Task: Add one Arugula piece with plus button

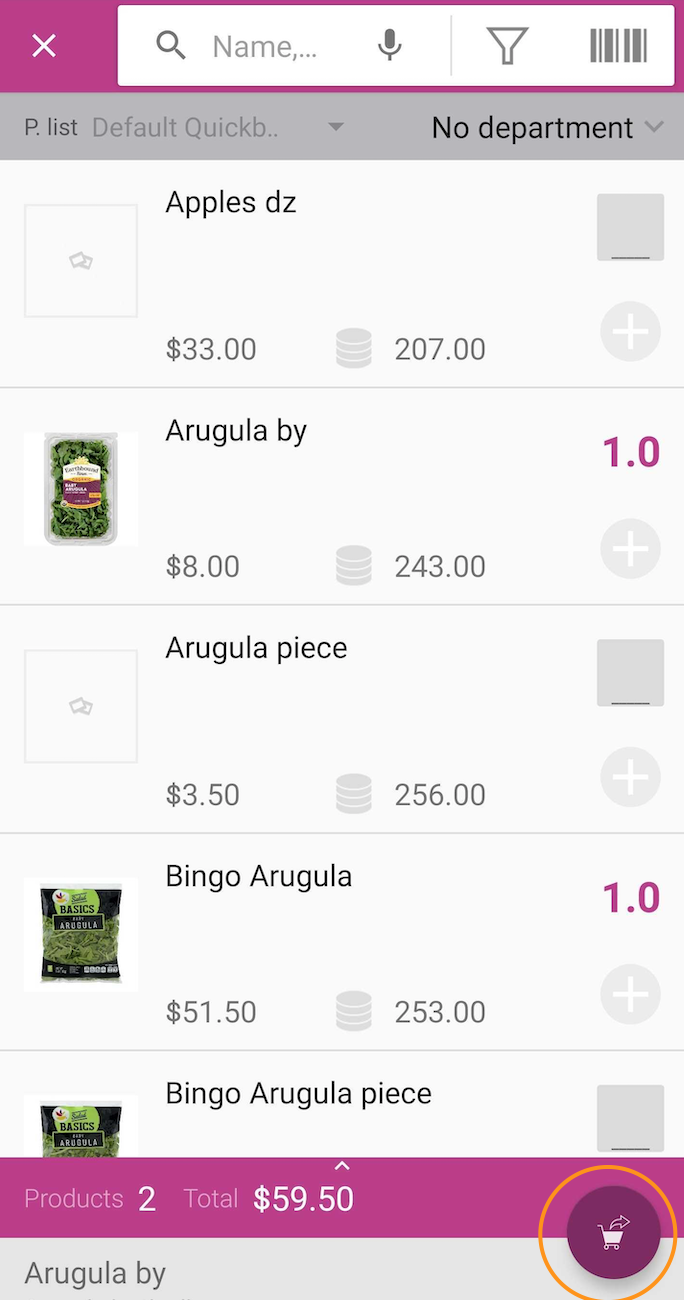Action: coord(630,777)
